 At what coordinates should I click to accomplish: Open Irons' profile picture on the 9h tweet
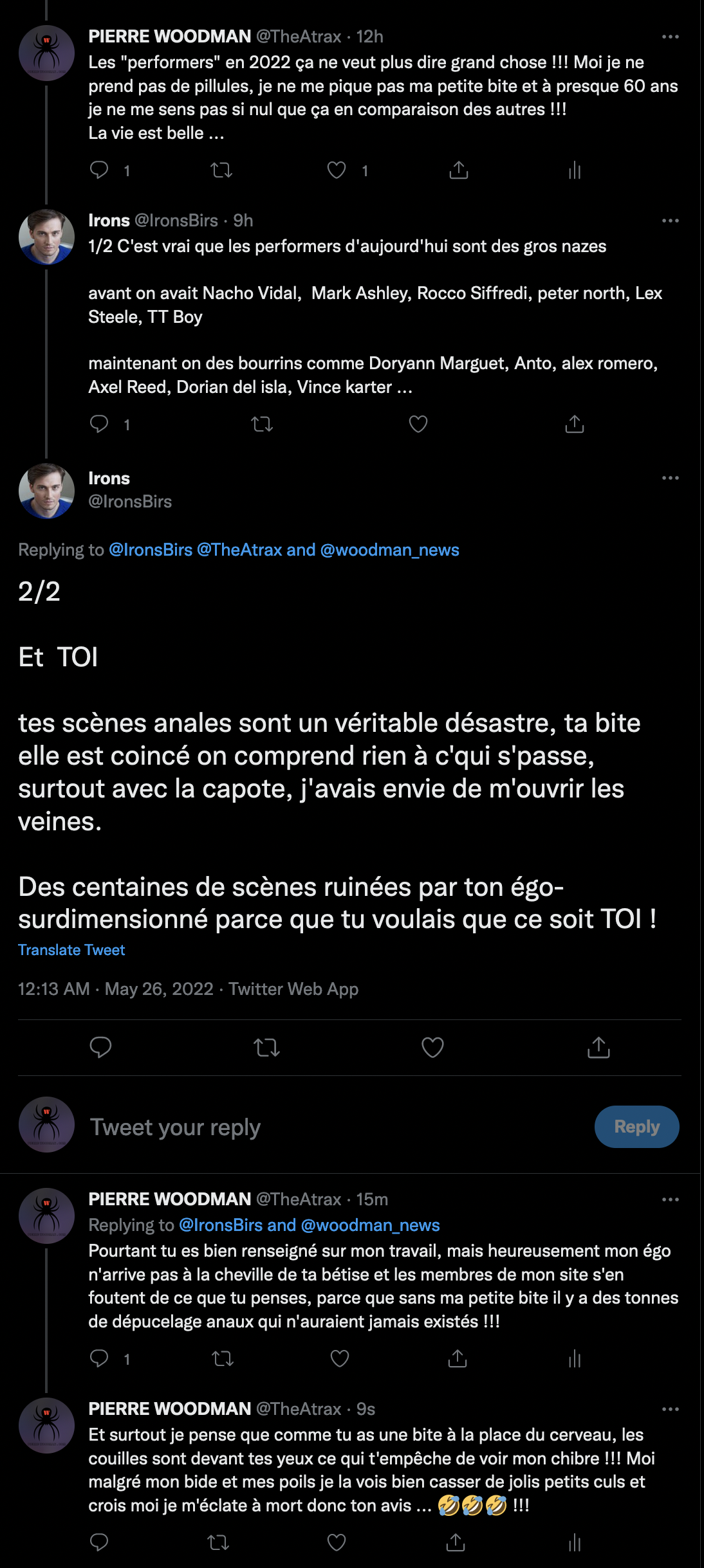point(46,237)
